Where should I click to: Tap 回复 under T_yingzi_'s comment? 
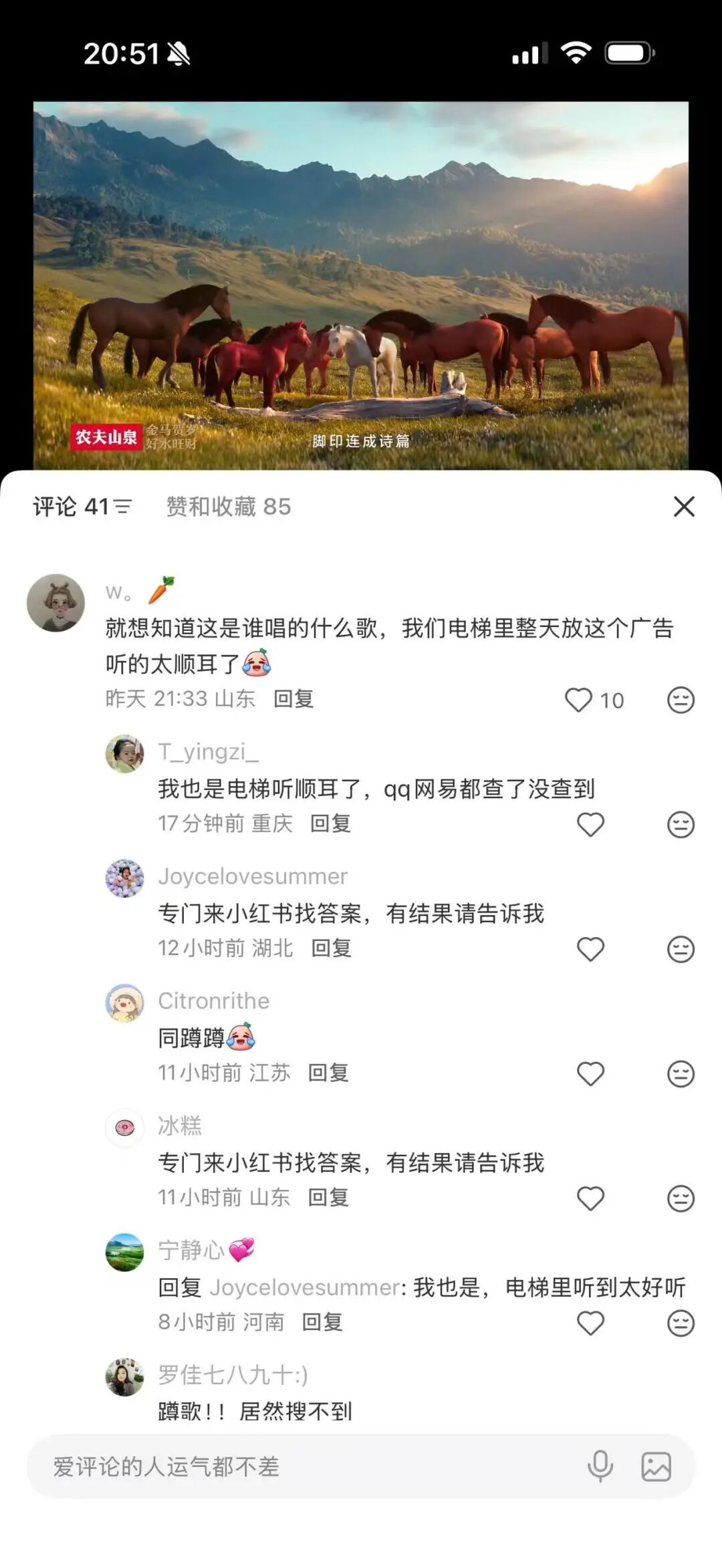330,823
